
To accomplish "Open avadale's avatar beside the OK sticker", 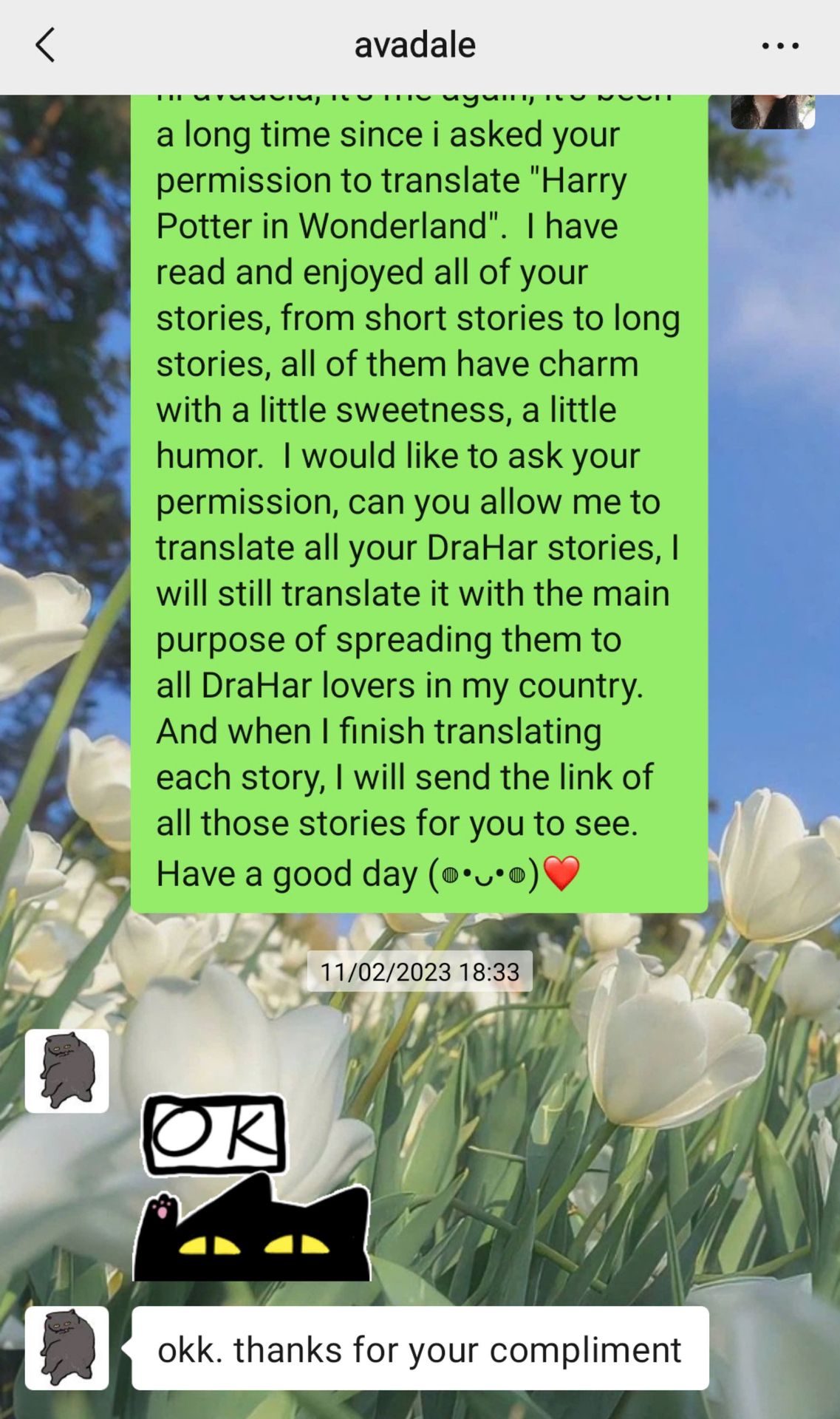I will click(66, 1071).
